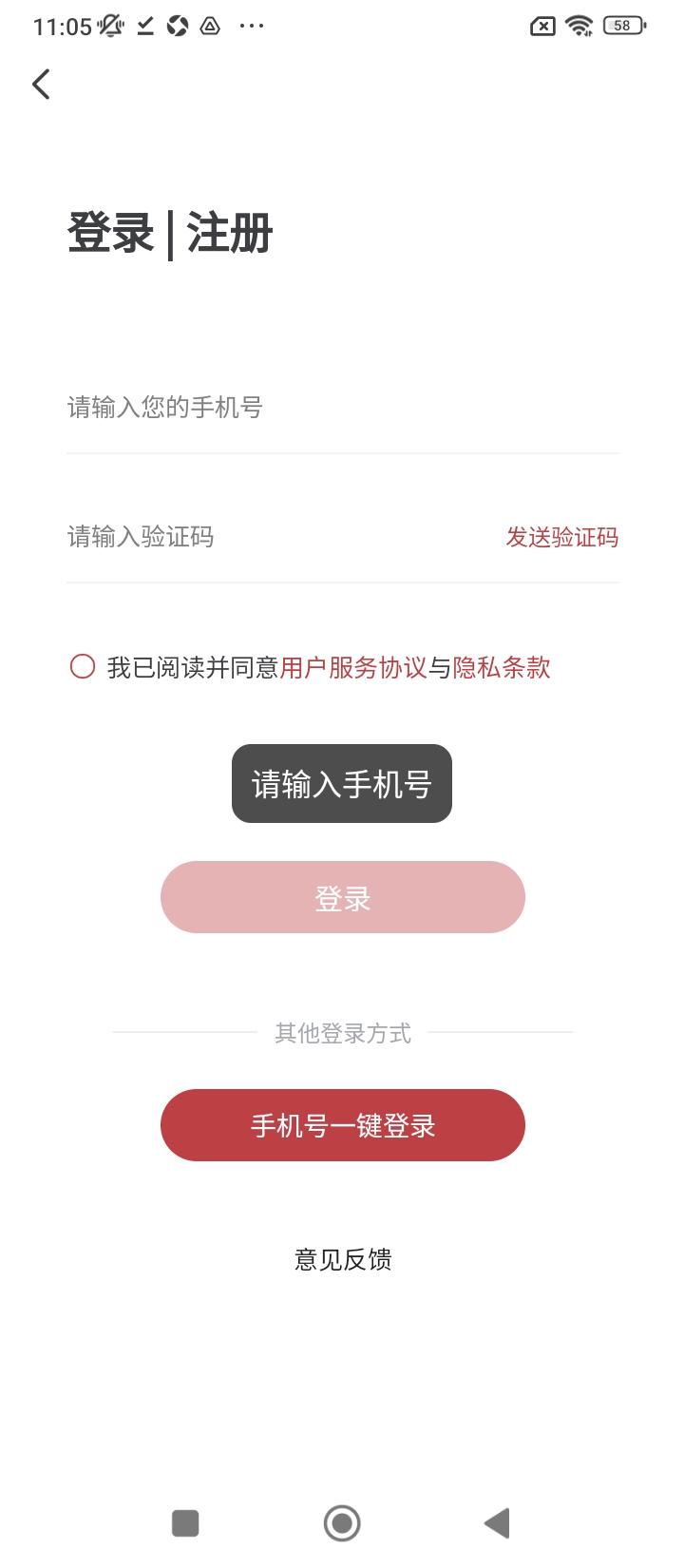Tap 手机号一键登录 one-tap login
The width and height of the screenshot is (684, 1568).
(x=342, y=1125)
